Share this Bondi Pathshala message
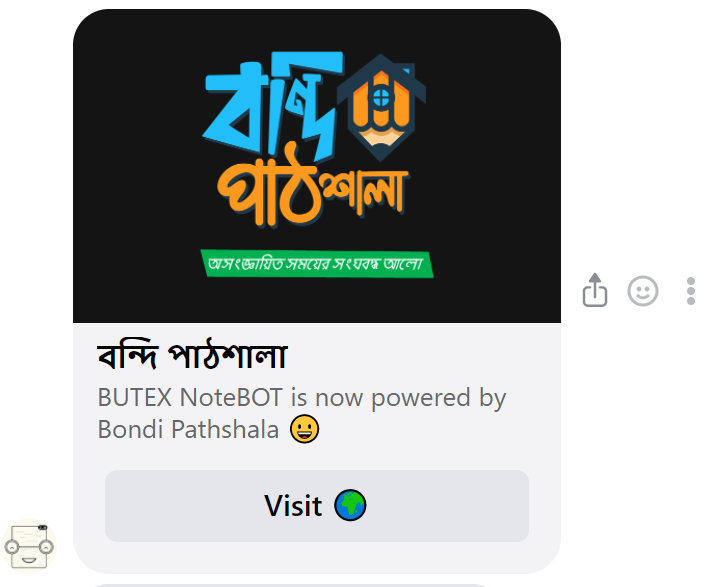 [x=595, y=291]
